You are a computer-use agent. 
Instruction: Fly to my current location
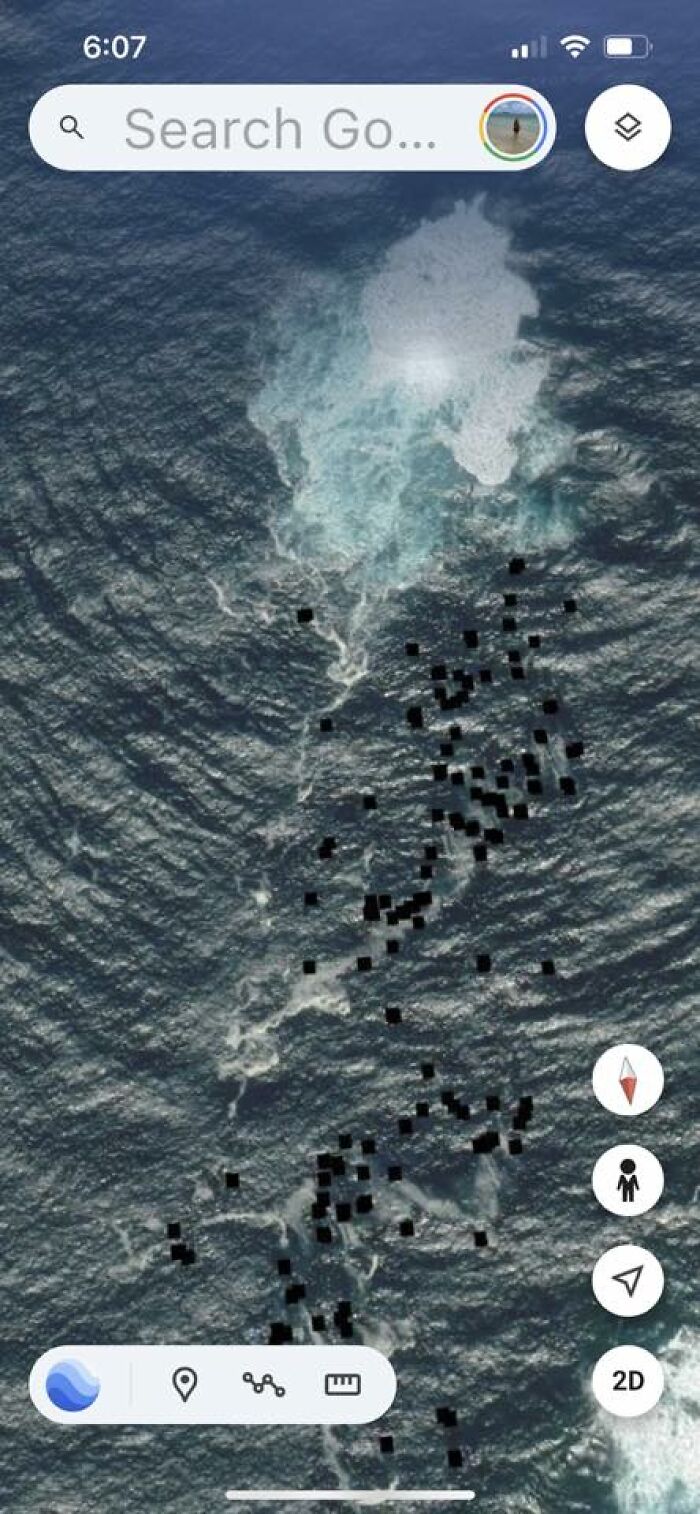pos(627,1281)
